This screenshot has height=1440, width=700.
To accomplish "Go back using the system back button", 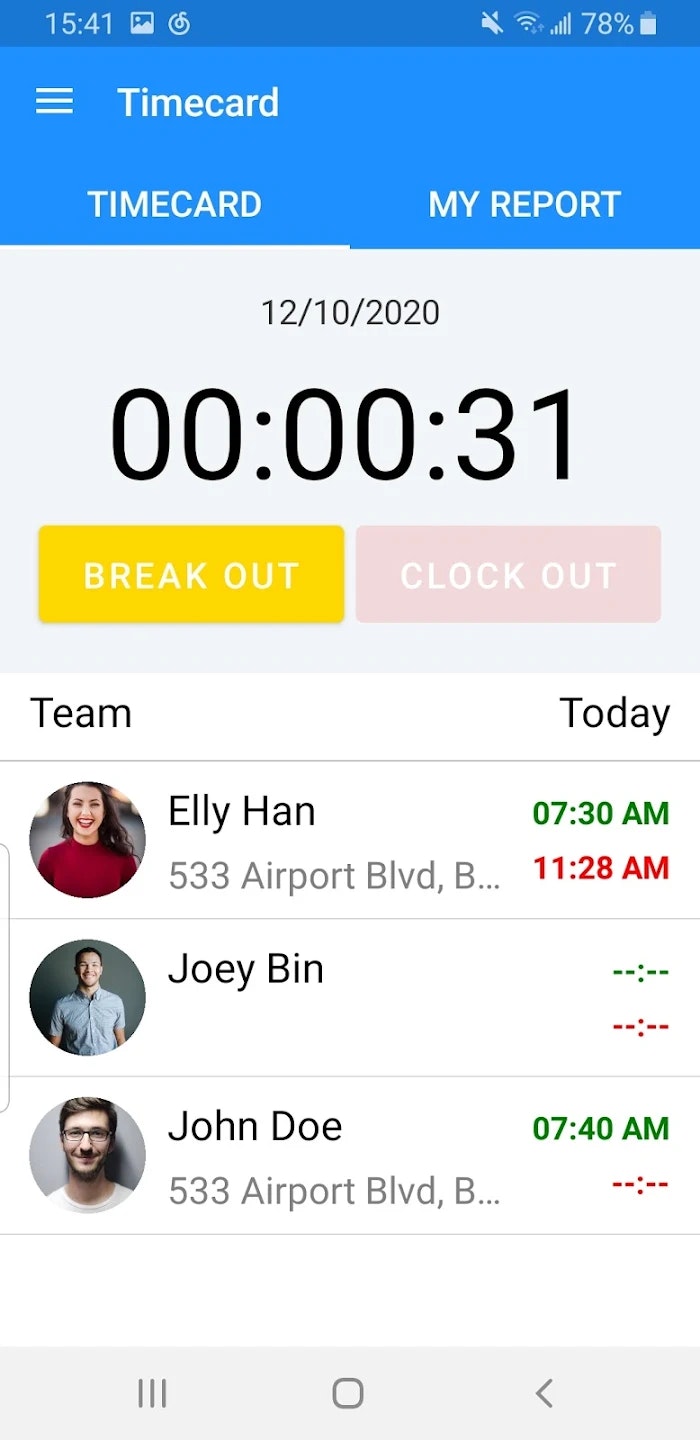I will pyautogui.click(x=543, y=1393).
